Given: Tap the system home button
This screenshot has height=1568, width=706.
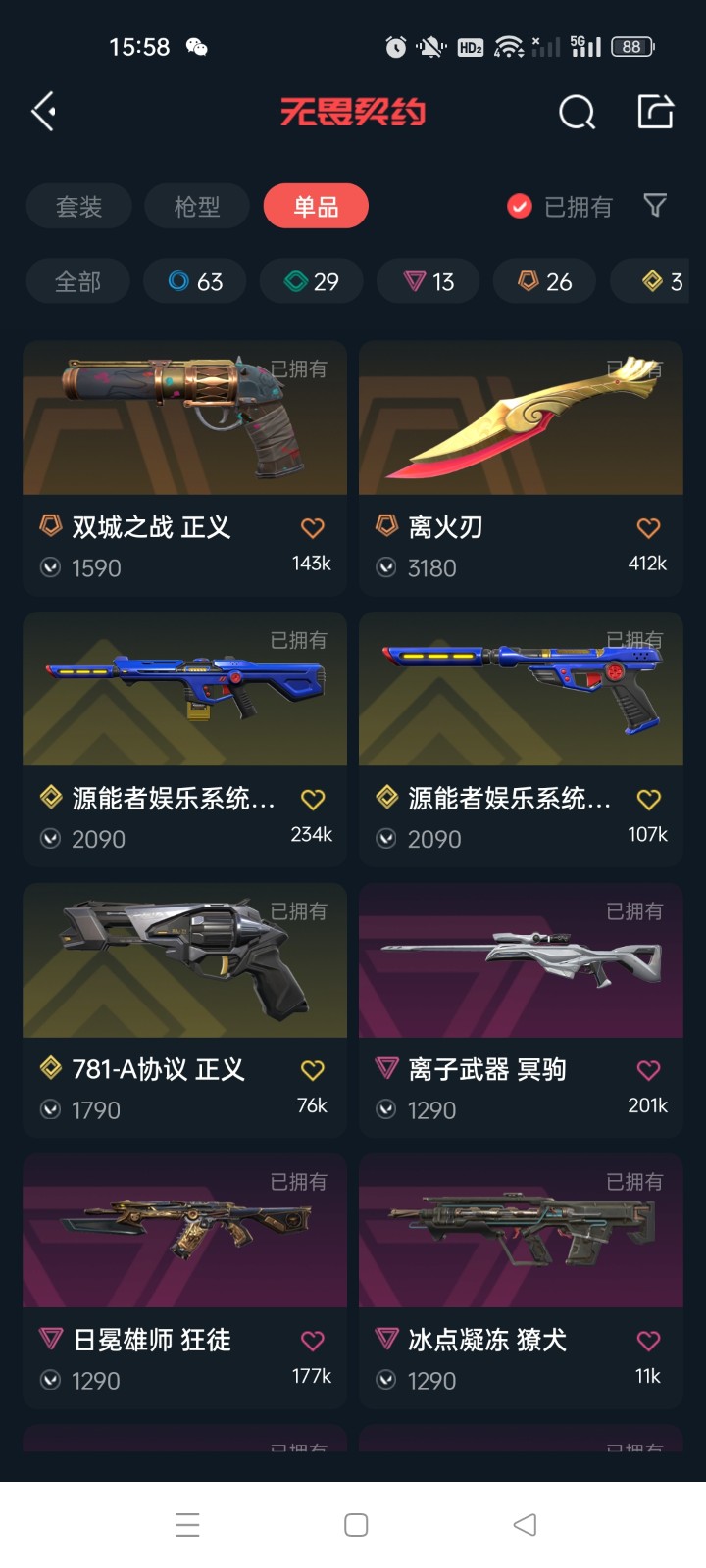Looking at the screenshot, I should [356, 1525].
